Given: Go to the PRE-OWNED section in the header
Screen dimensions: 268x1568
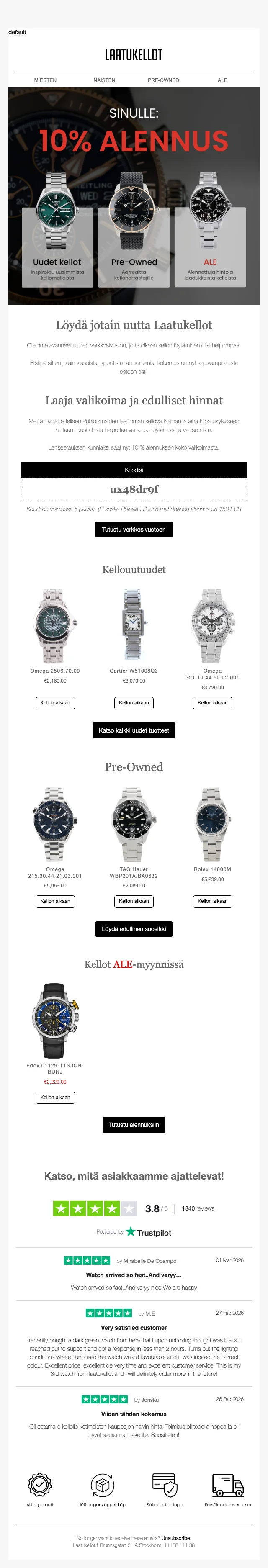Looking at the screenshot, I should click(x=163, y=80).
